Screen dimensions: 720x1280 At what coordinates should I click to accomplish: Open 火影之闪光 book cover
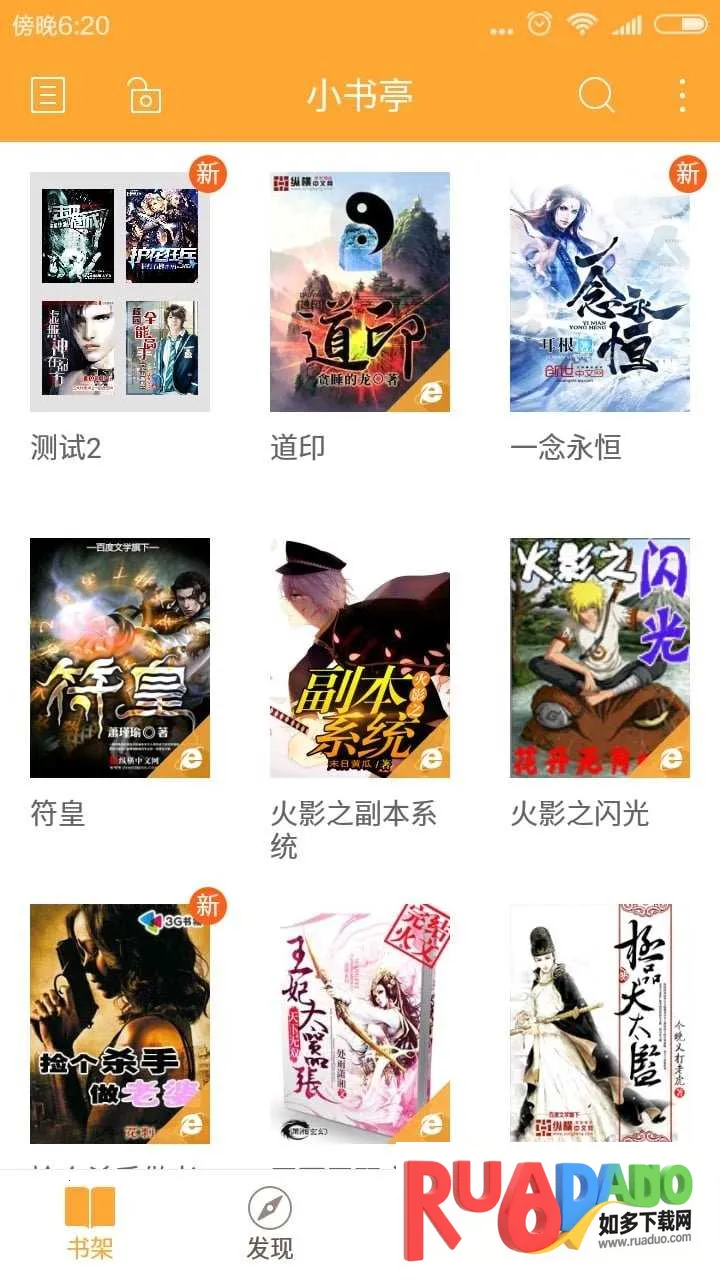(599, 658)
